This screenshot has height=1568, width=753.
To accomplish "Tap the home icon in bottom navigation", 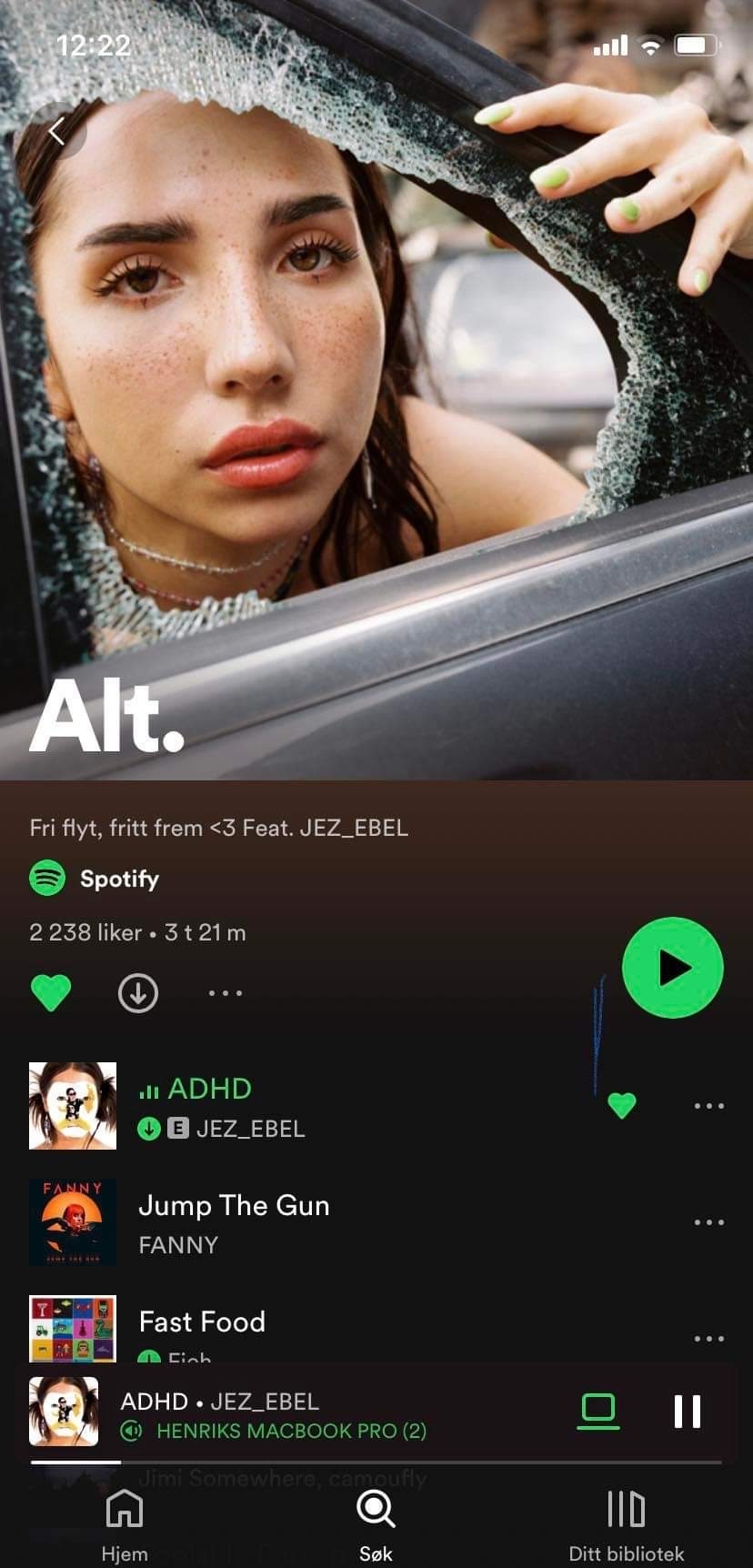I will (x=124, y=1510).
